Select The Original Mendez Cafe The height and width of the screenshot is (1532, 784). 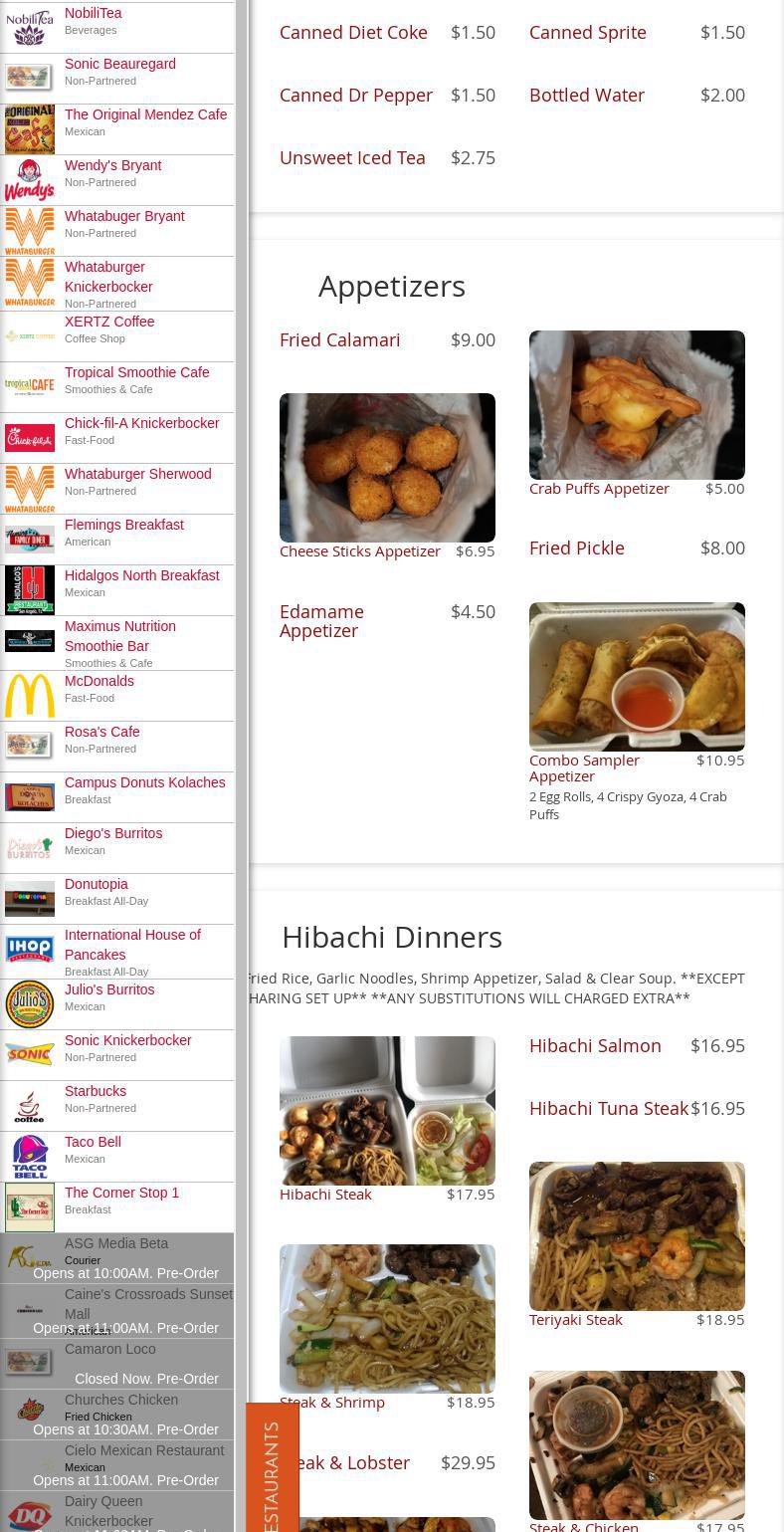pyautogui.click(x=145, y=115)
